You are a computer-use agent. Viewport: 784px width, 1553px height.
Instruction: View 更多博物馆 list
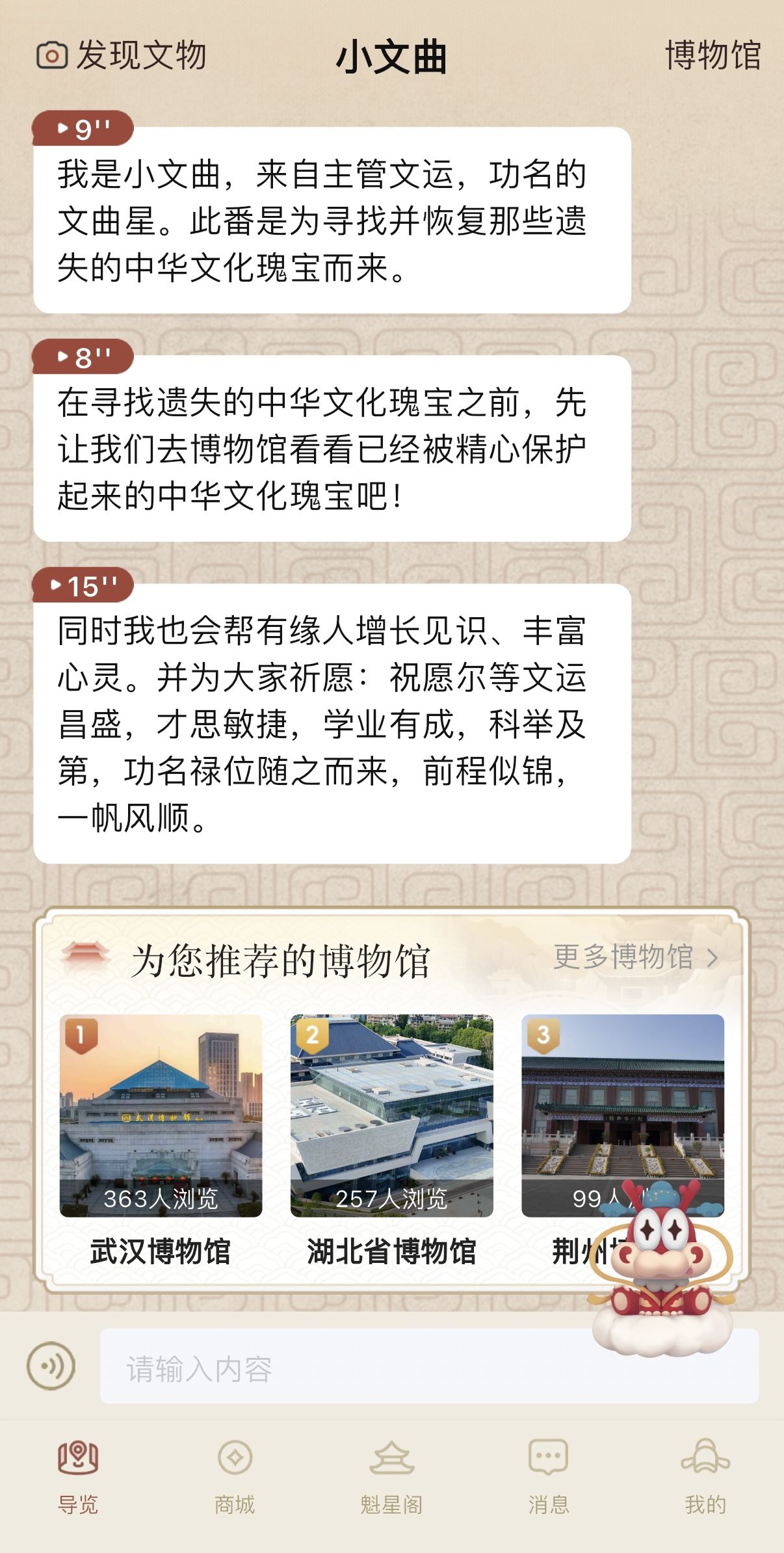pyautogui.click(x=635, y=957)
